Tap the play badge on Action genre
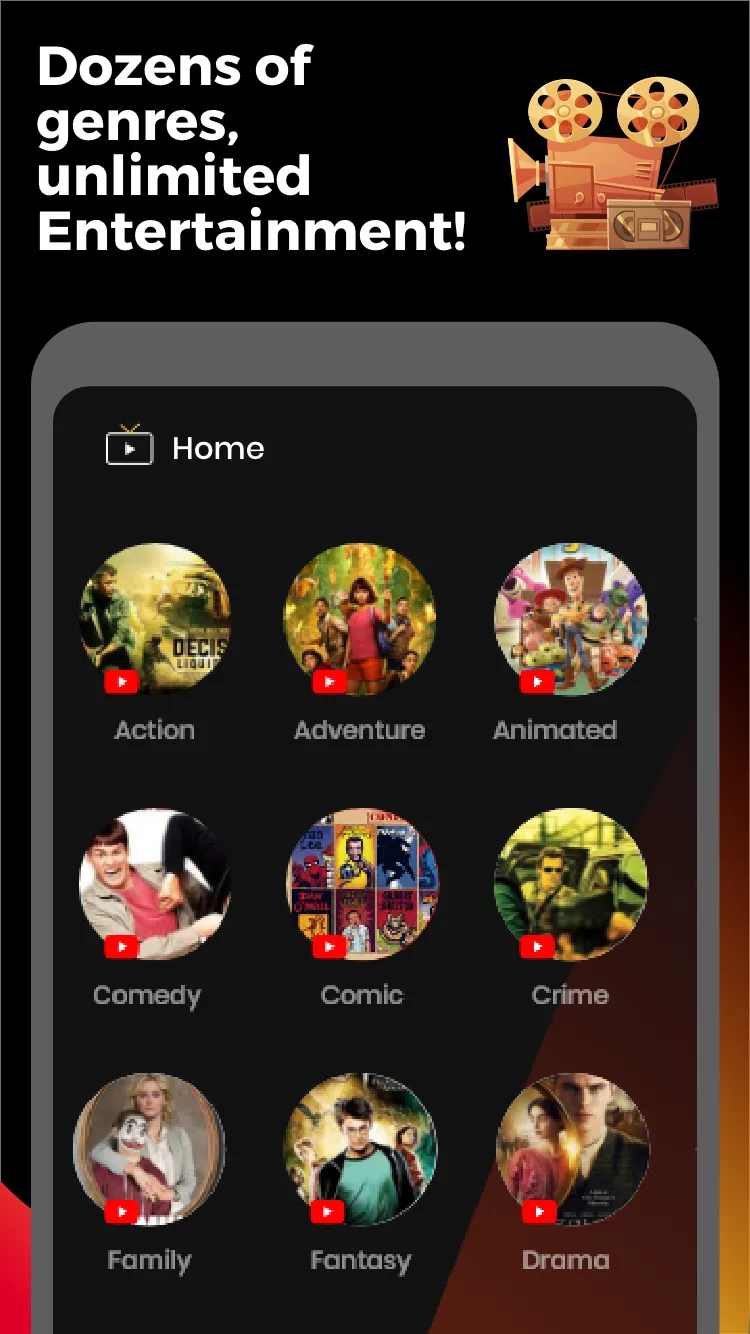The height and width of the screenshot is (1334, 750). [x=122, y=681]
